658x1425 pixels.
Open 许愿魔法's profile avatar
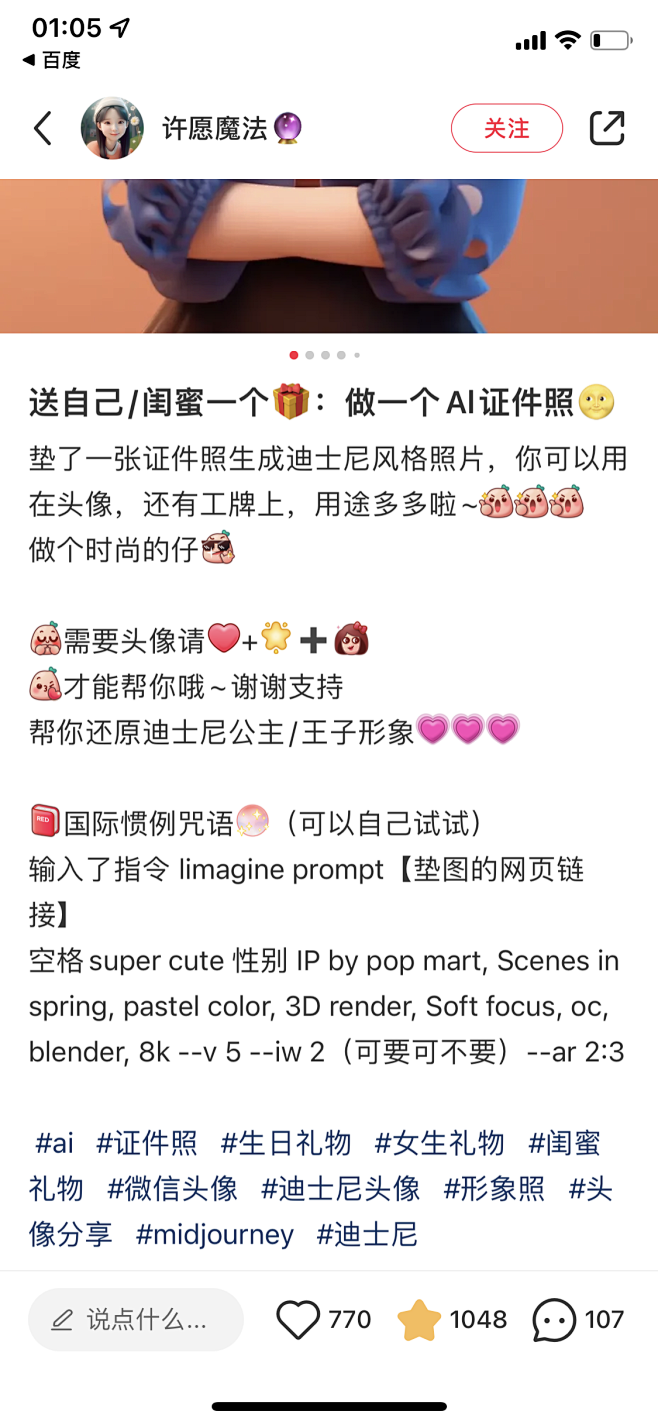coord(112,129)
